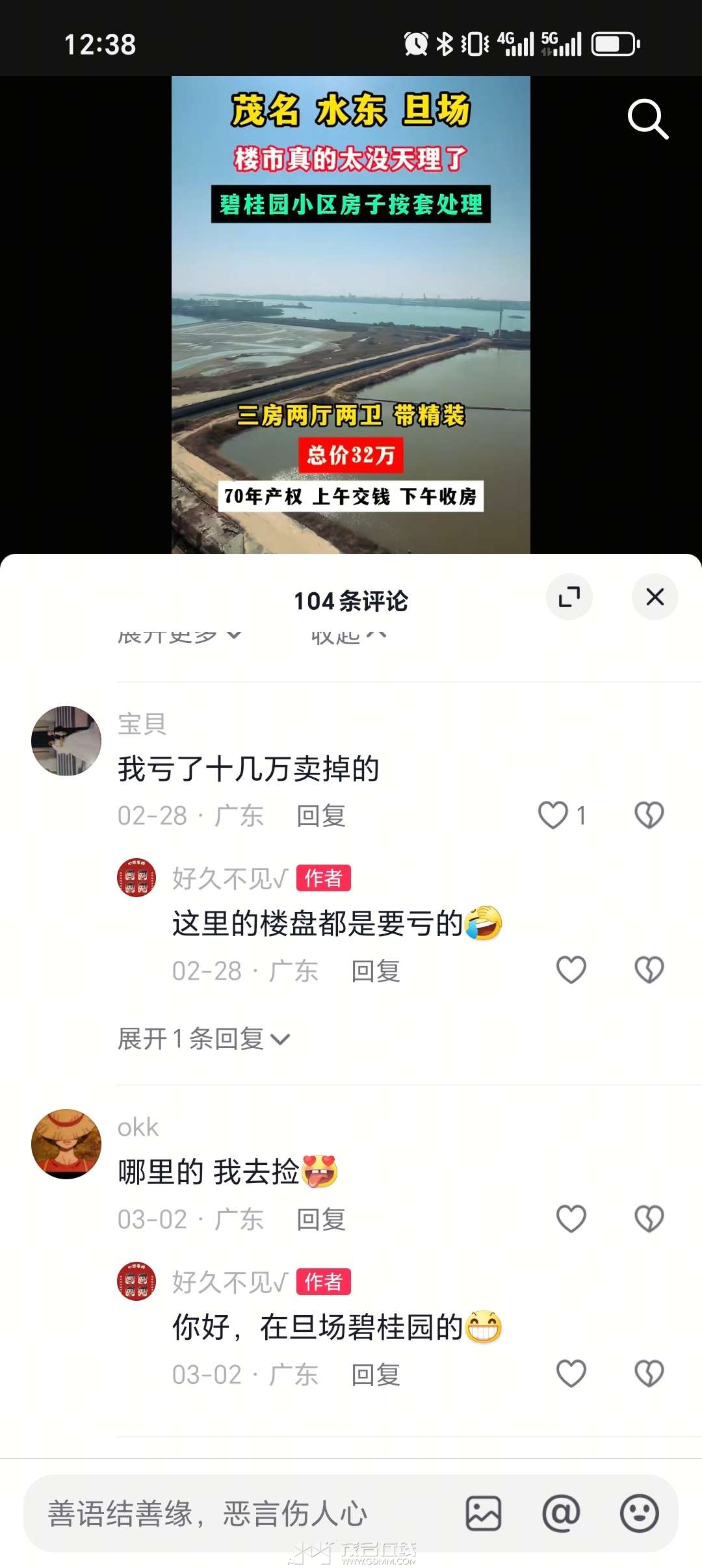
Task: Reply to okk's comment
Action: pyautogui.click(x=321, y=1220)
